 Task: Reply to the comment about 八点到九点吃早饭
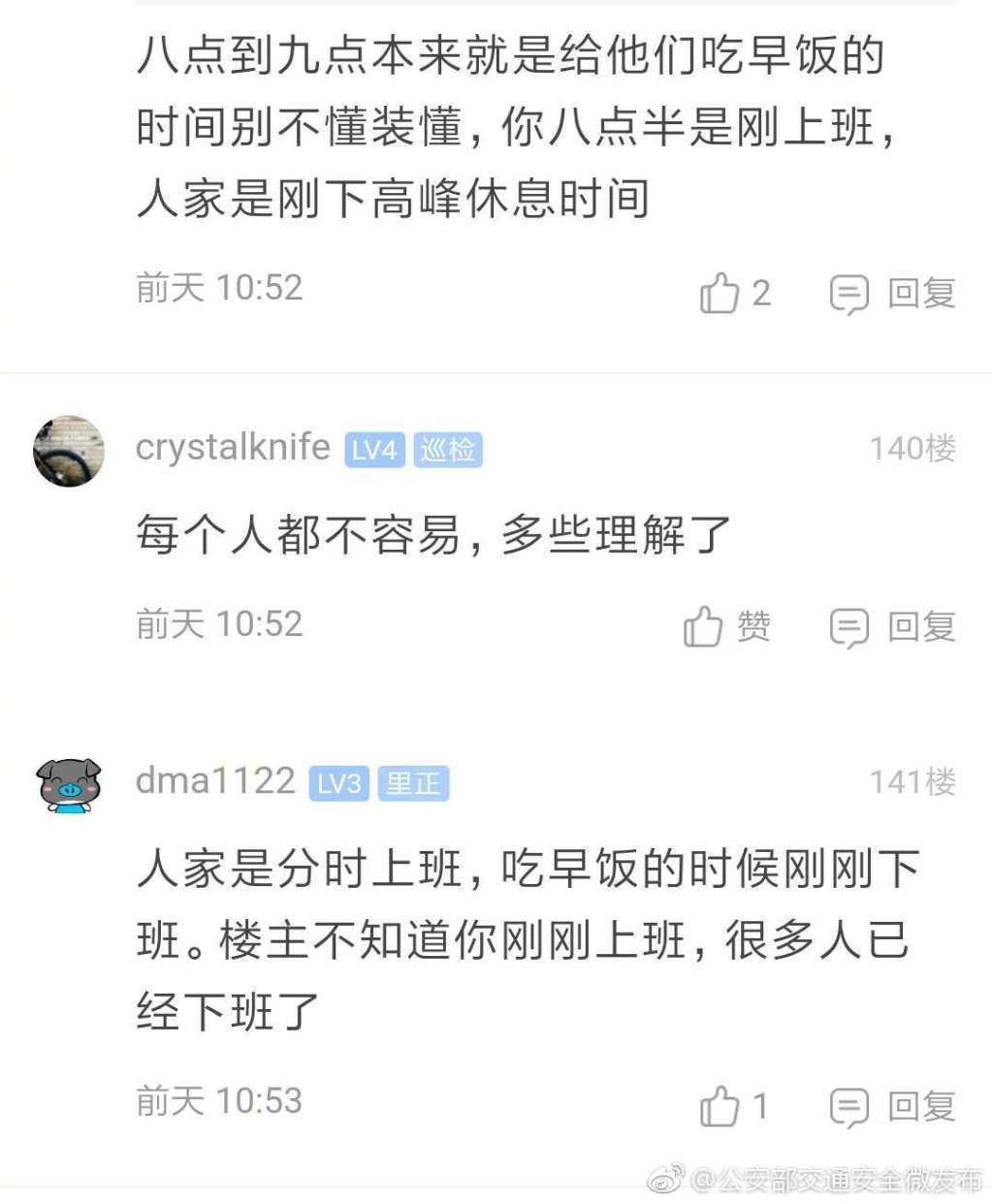pos(893,293)
